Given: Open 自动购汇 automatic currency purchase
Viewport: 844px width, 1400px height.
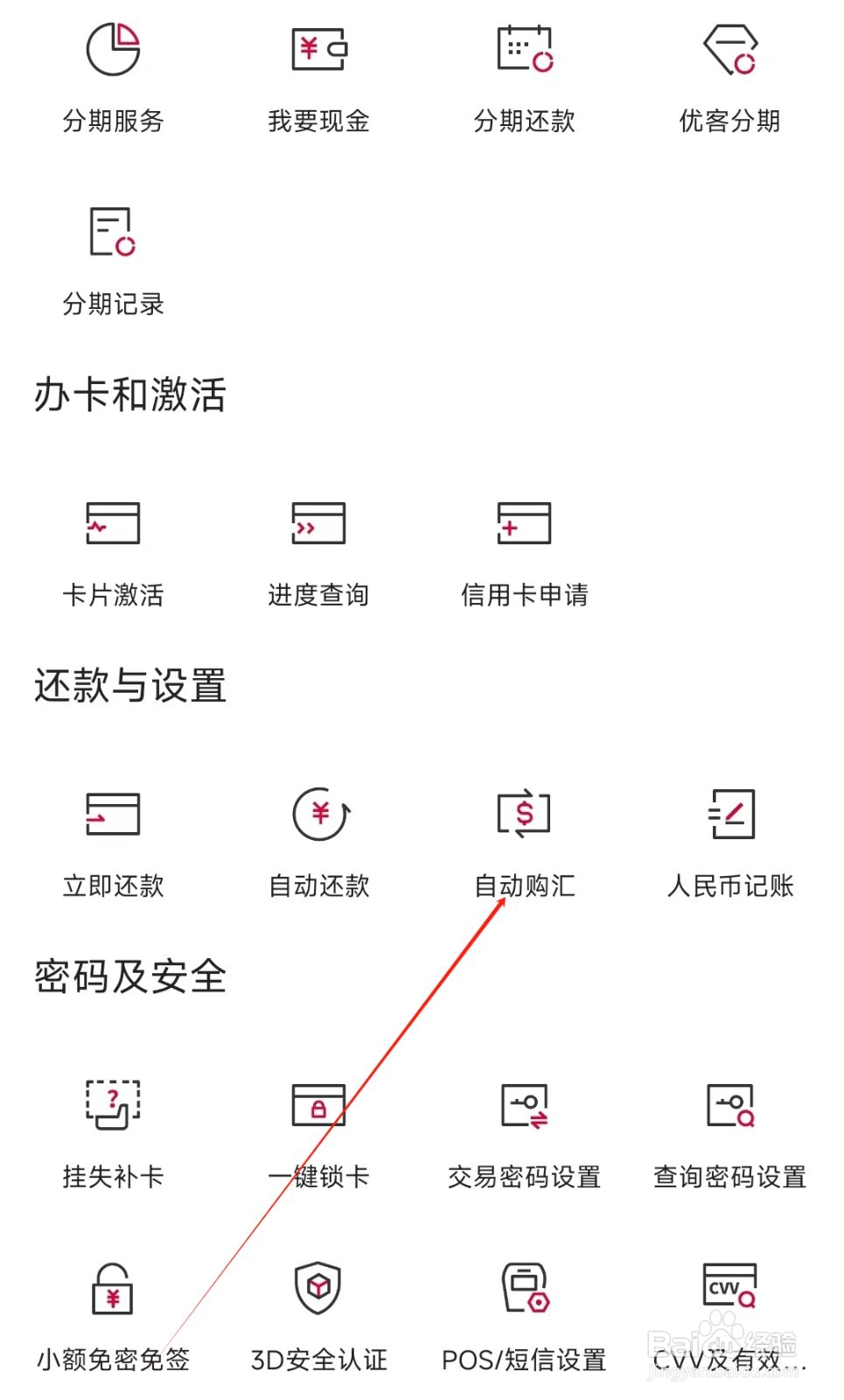Looking at the screenshot, I should (525, 842).
